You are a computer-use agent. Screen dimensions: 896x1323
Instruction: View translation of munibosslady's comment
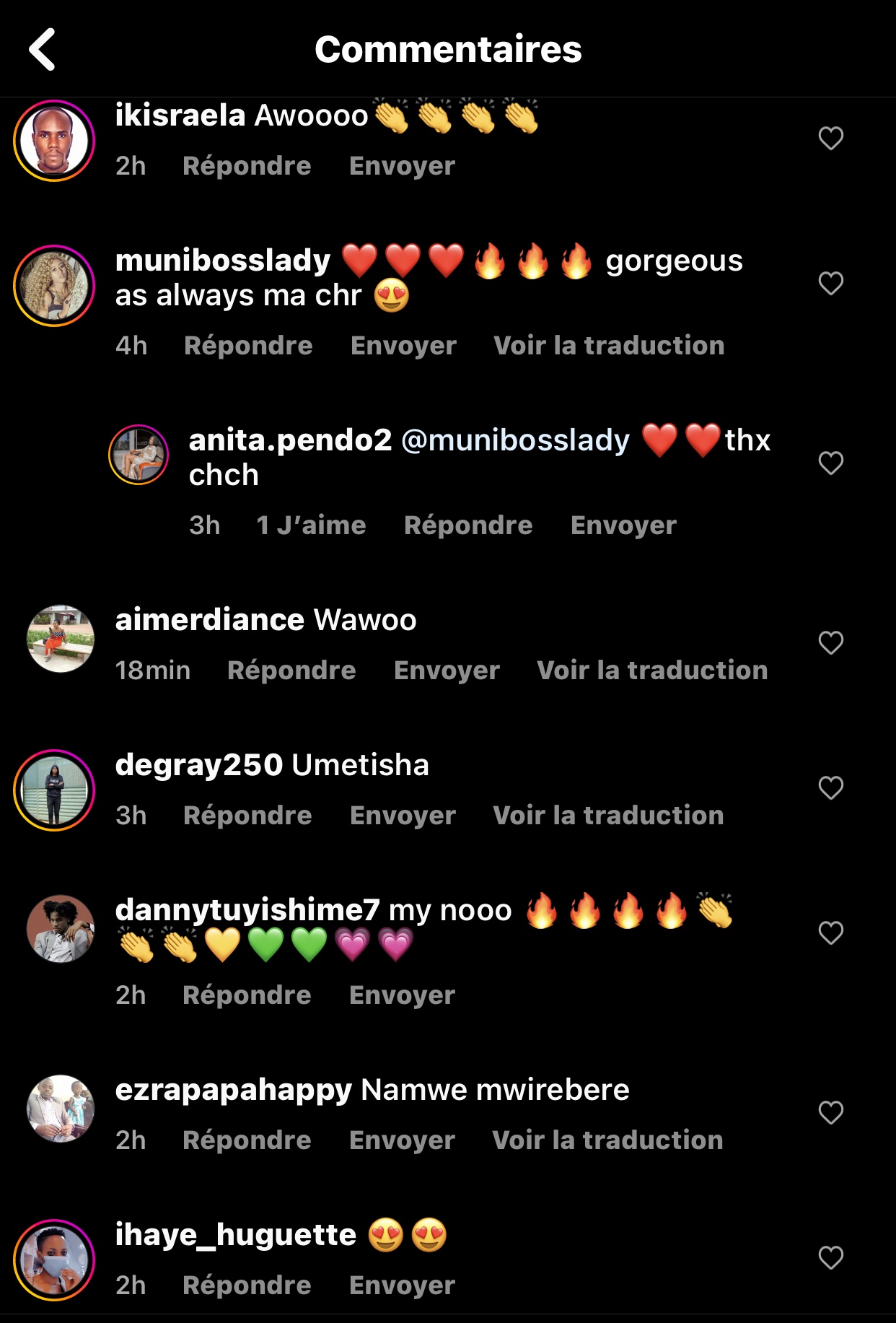609,346
